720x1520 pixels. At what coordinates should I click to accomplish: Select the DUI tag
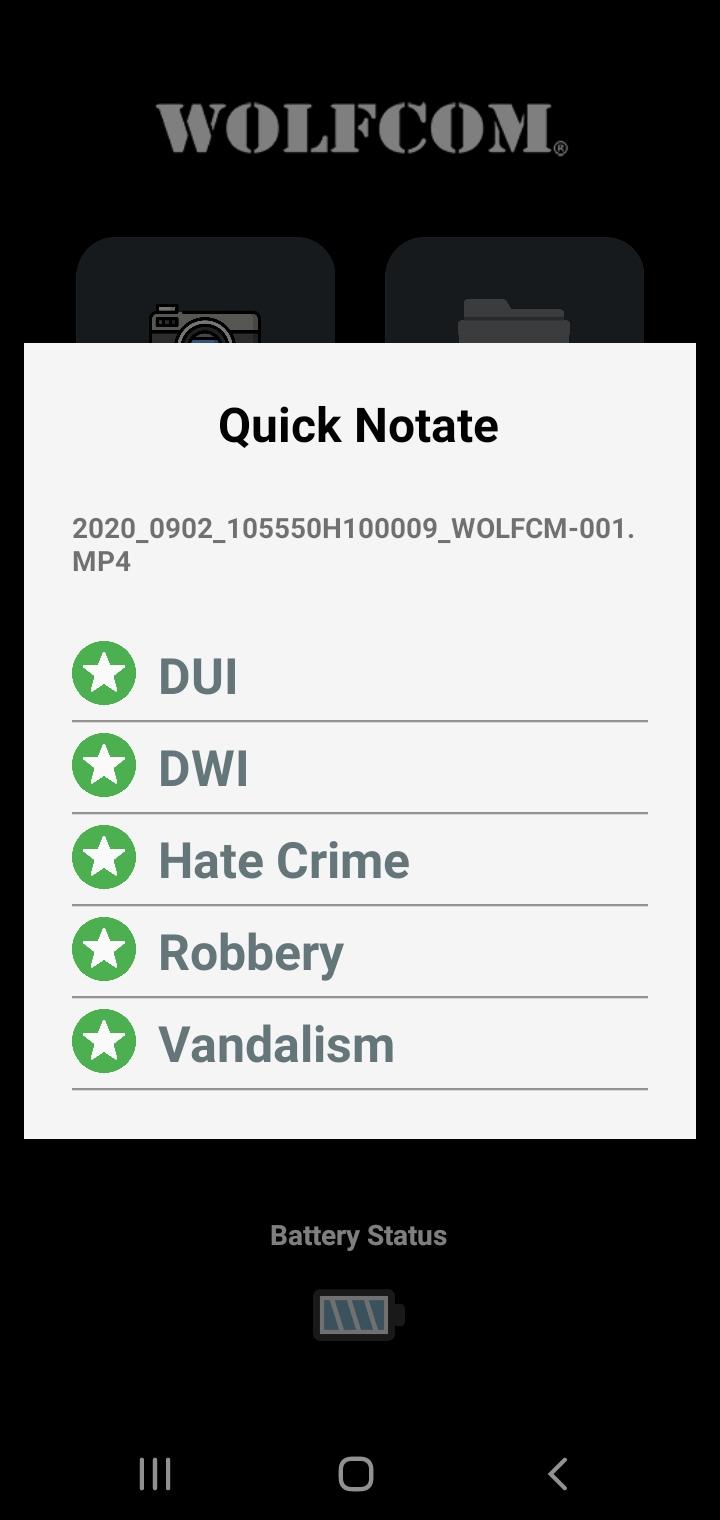(359, 675)
